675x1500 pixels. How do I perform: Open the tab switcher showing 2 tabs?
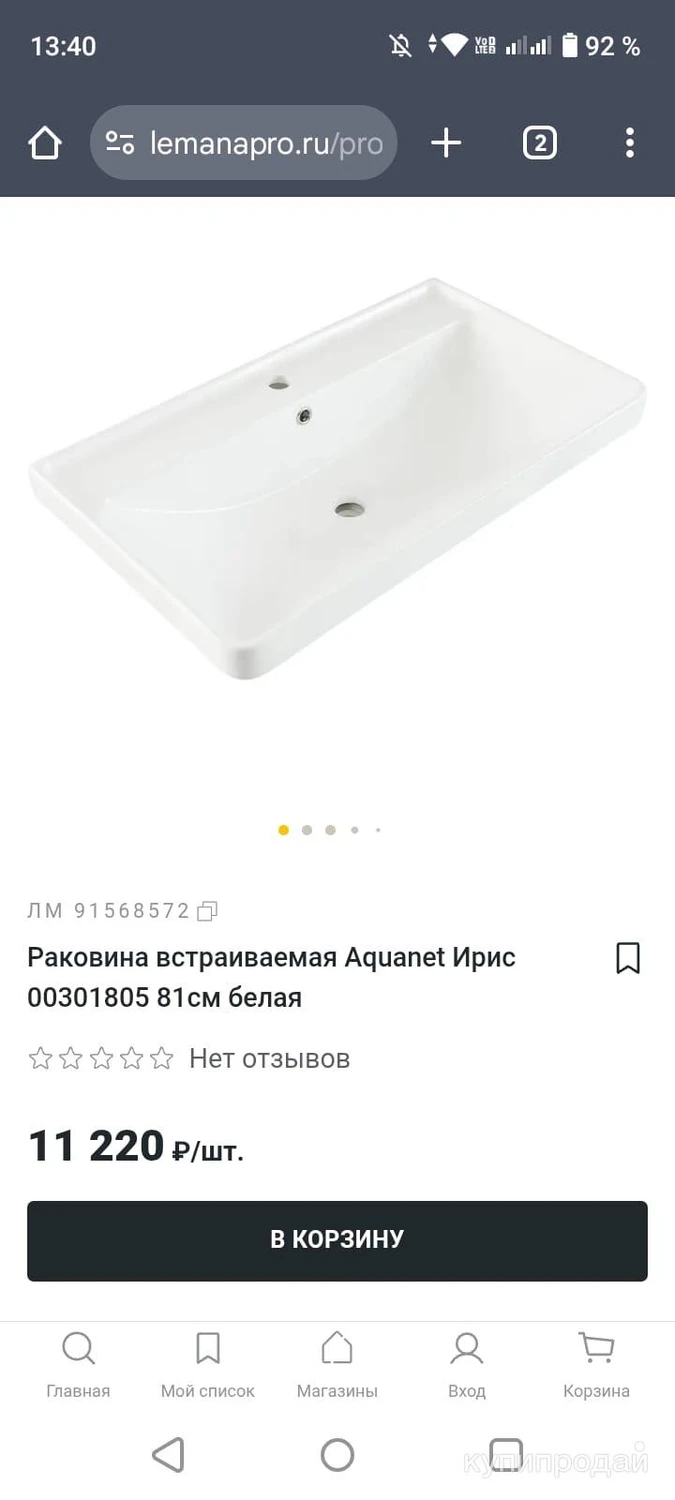pos(539,143)
